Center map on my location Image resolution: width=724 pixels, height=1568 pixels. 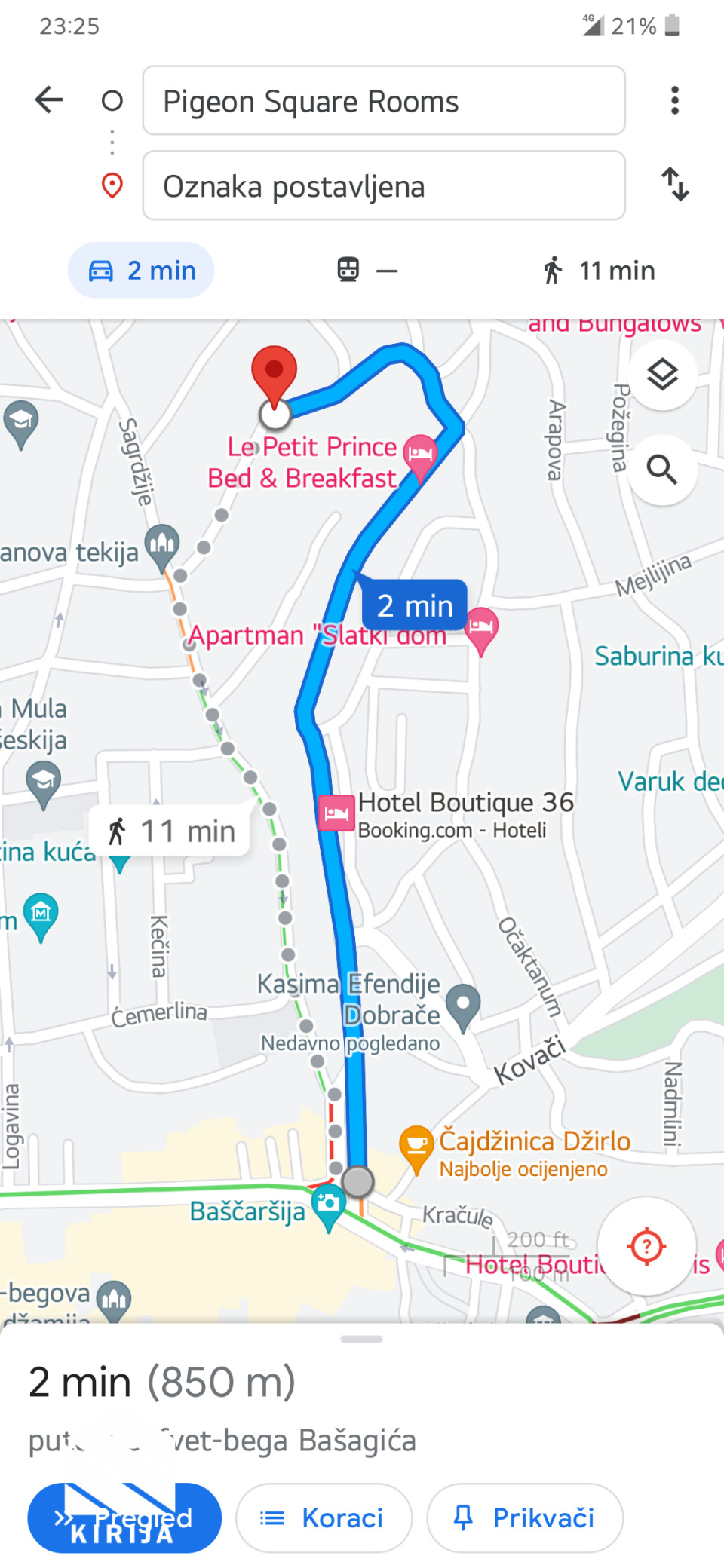click(646, 1246)
